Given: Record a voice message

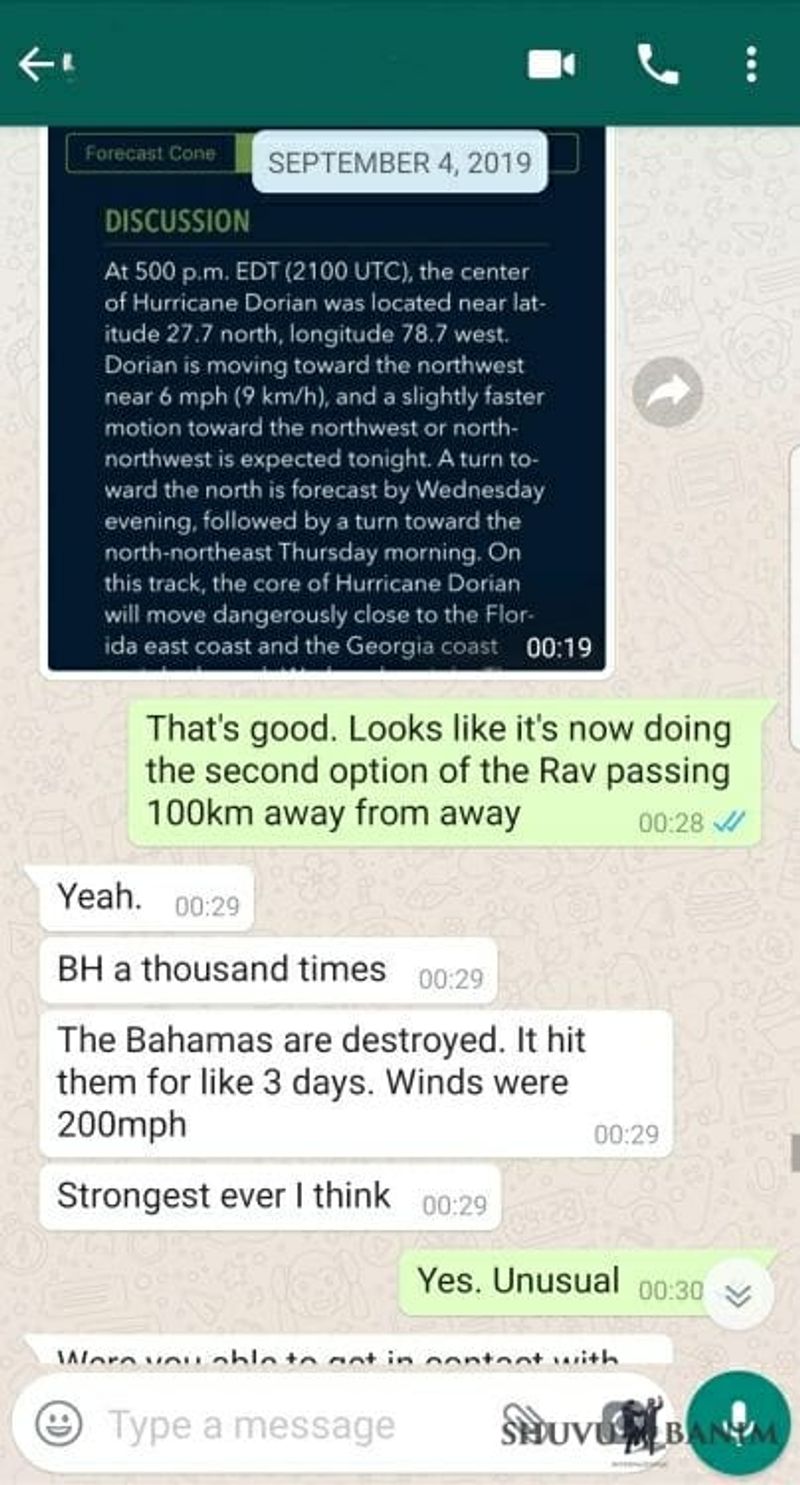Looking at the screenshot, I should click(739, 1422).
